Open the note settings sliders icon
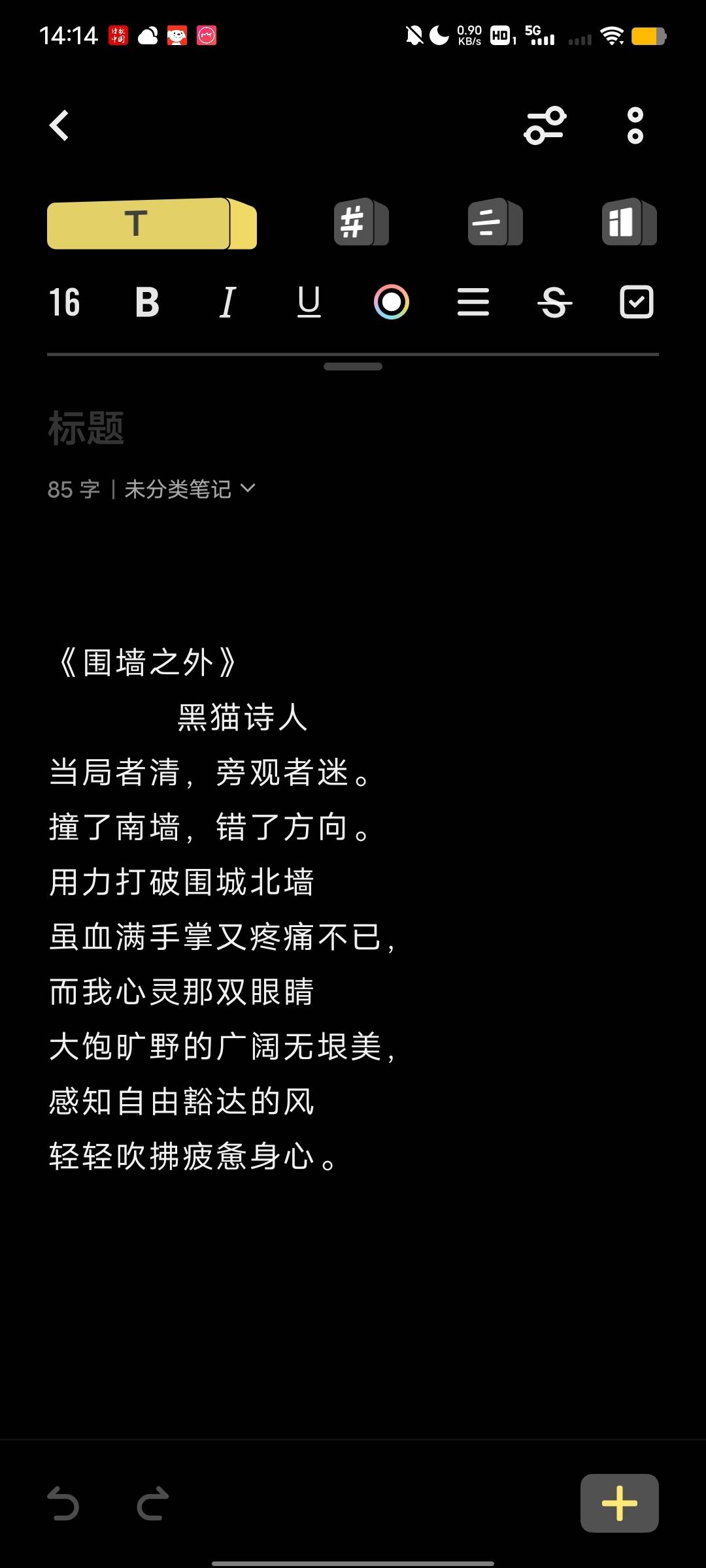The image size is (706, 1568). [x=545, y=125]
